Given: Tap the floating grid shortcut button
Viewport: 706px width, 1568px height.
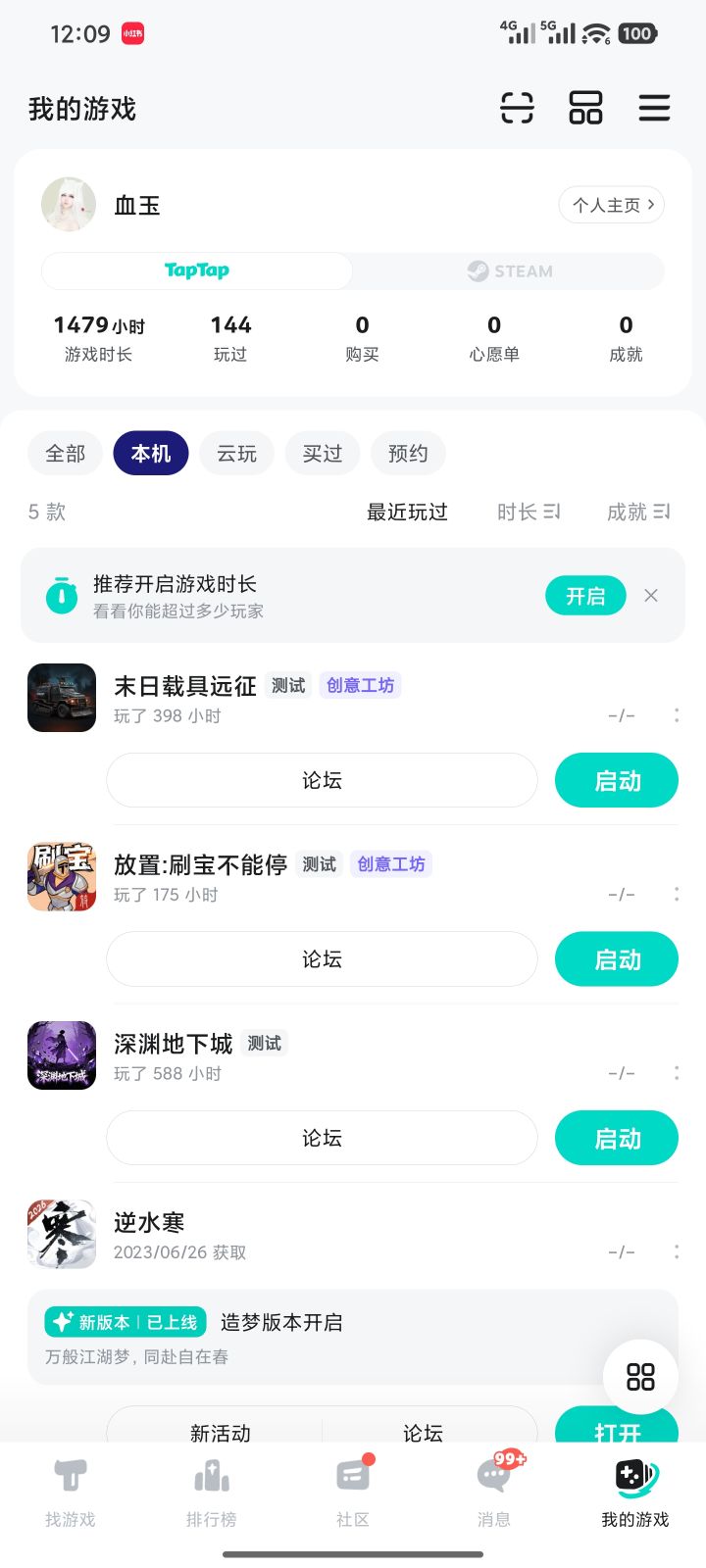Looking at the screenshot, I should coord(640,1377).
